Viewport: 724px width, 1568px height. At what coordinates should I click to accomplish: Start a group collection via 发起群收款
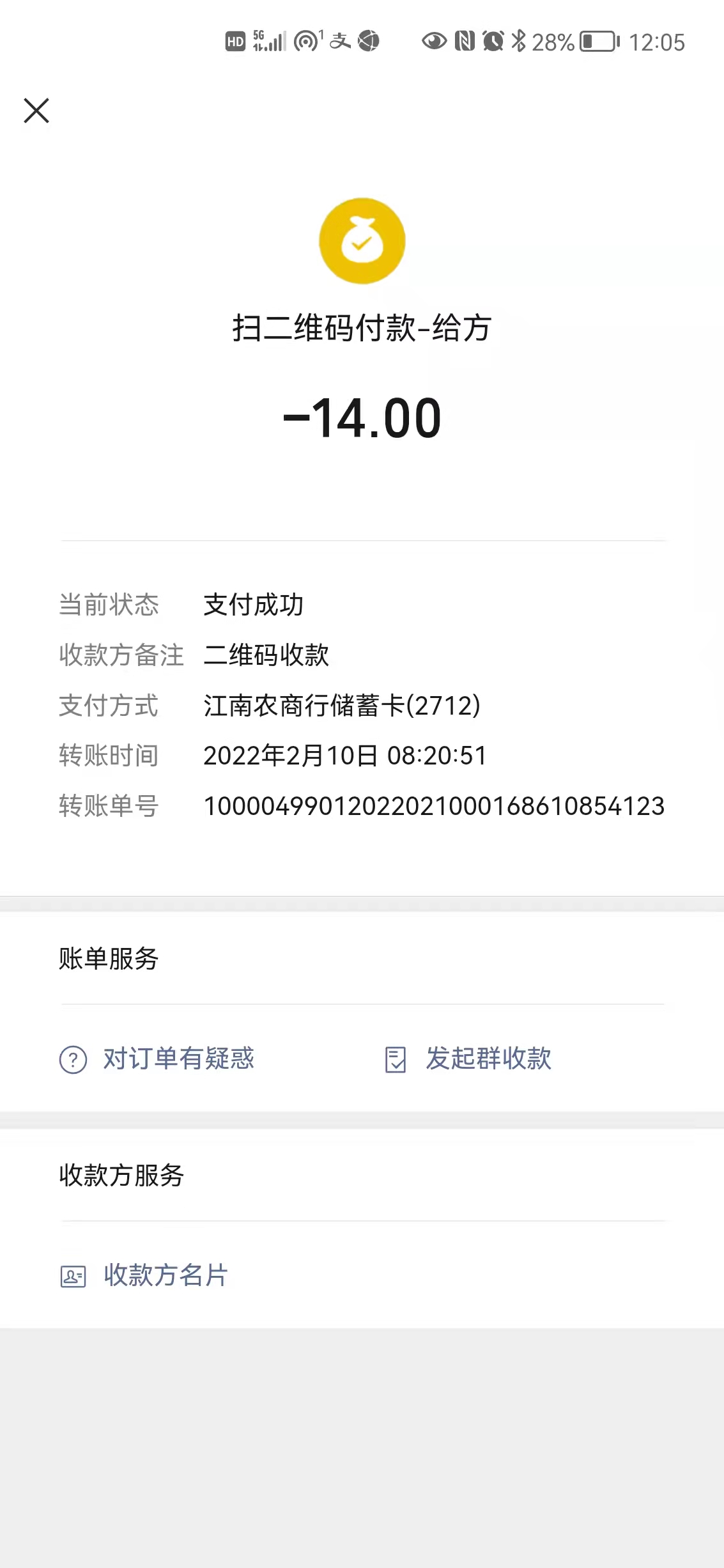tap(468, 1059)
